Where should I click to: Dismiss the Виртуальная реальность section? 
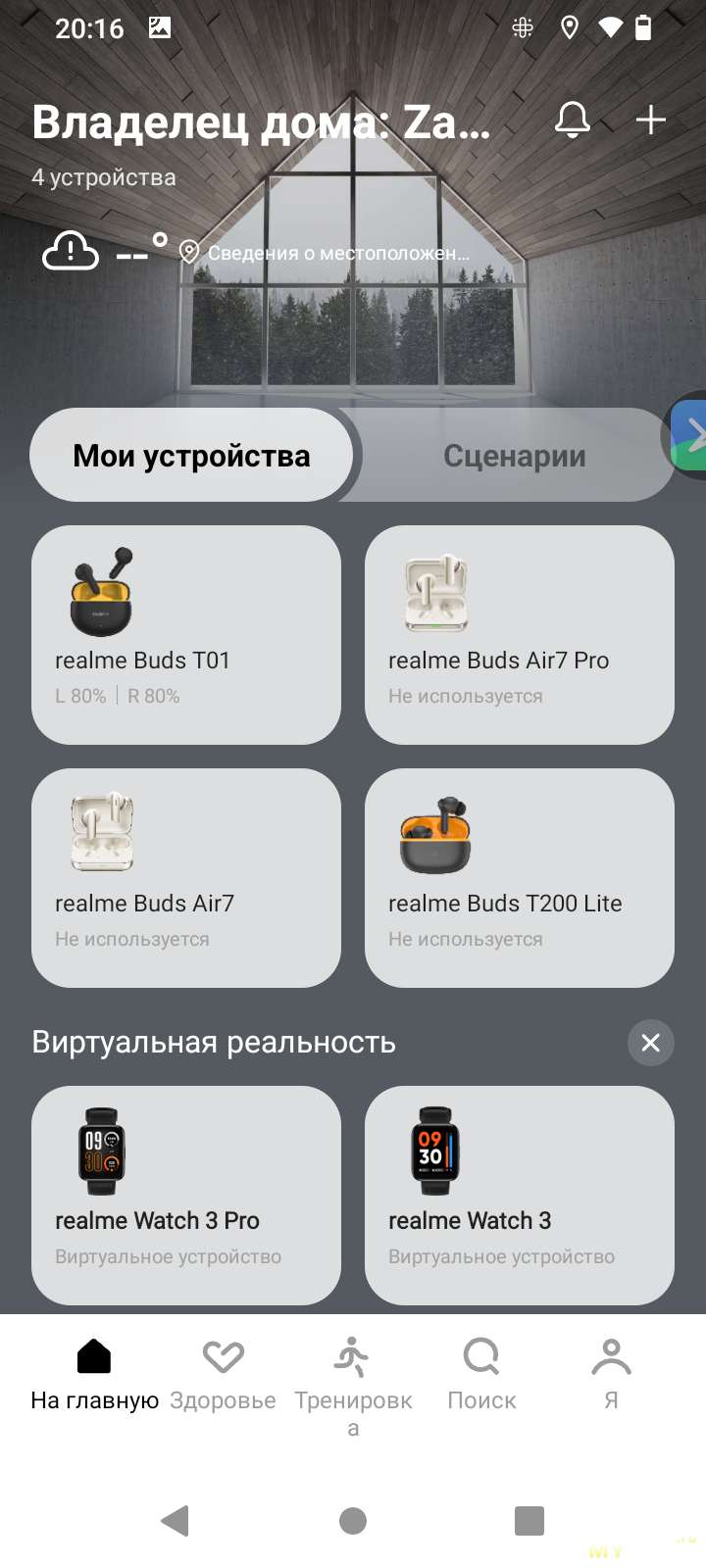click(x=650, y=1043)
